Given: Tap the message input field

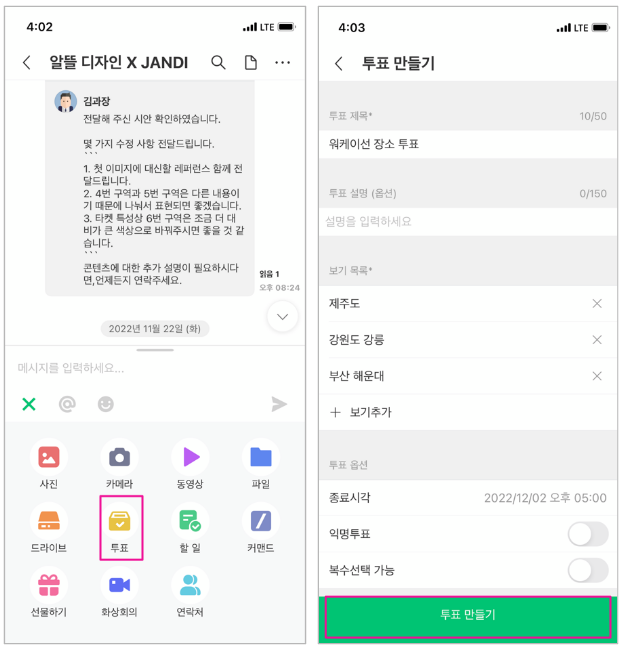Looking at the screenshot, I should click(140, 368).
